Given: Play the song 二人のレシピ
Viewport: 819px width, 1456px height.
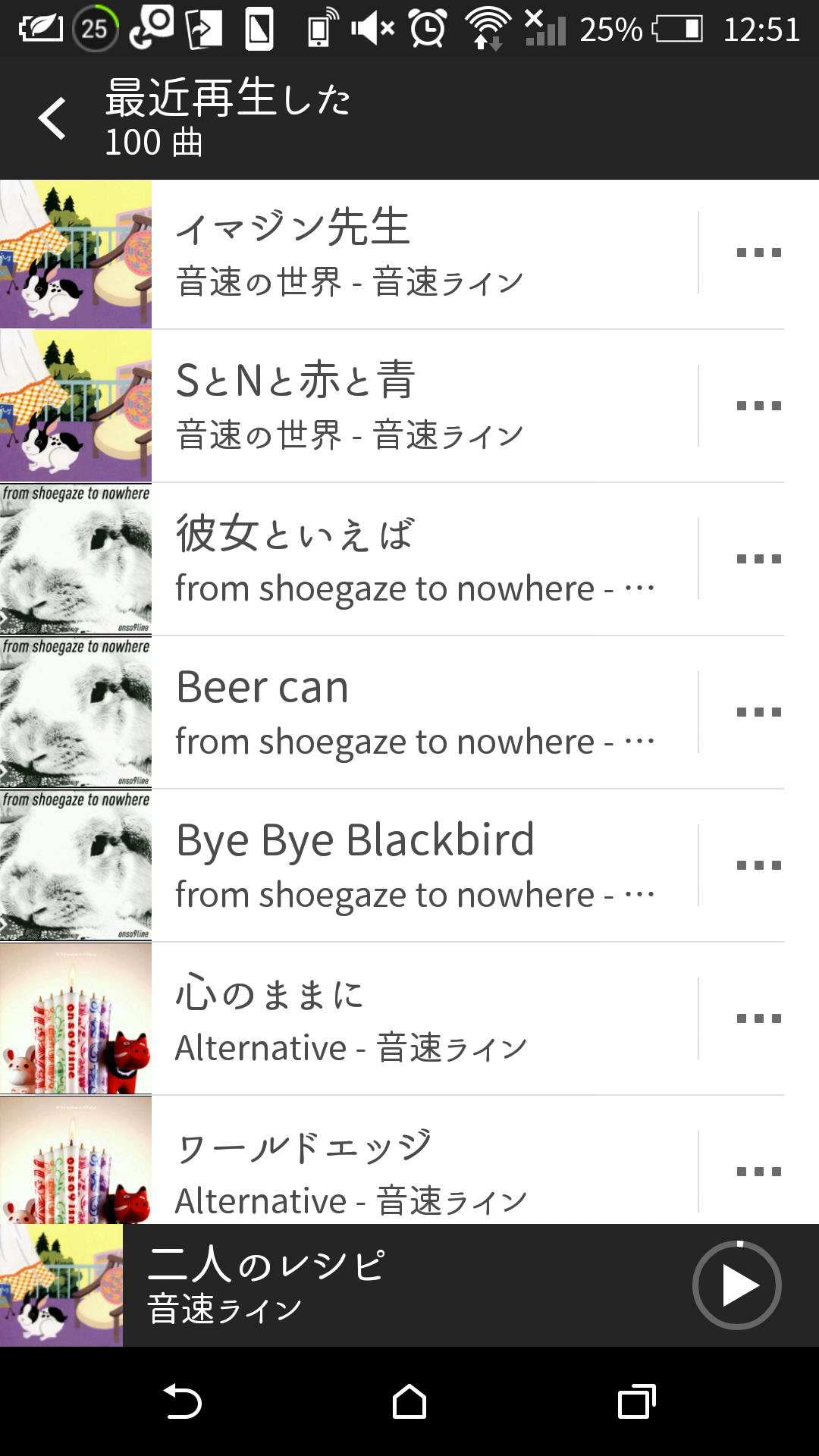Looking at the screenshot, I should (738, 1284).
